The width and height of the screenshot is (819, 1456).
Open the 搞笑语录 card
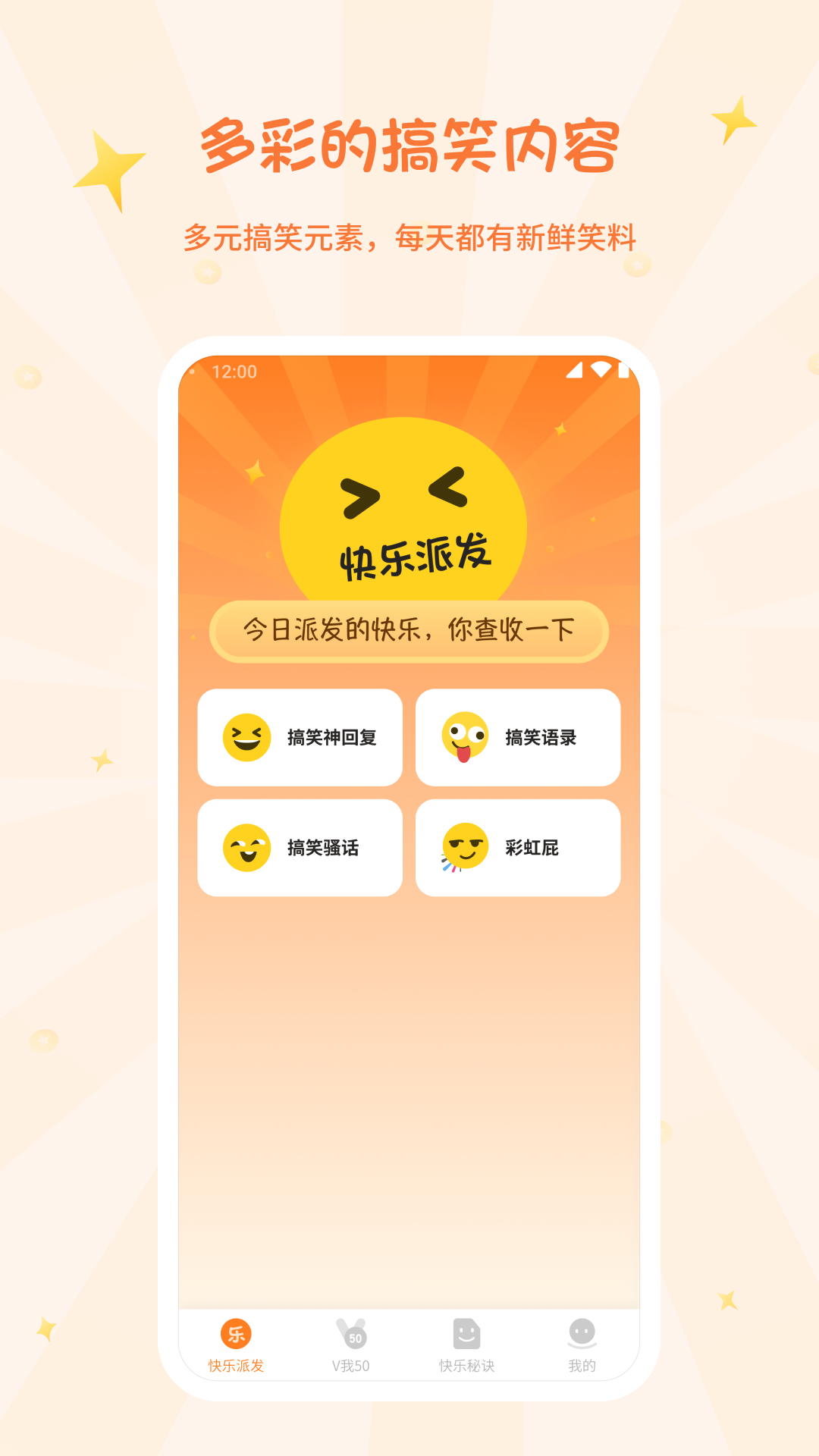coord(517,736)
